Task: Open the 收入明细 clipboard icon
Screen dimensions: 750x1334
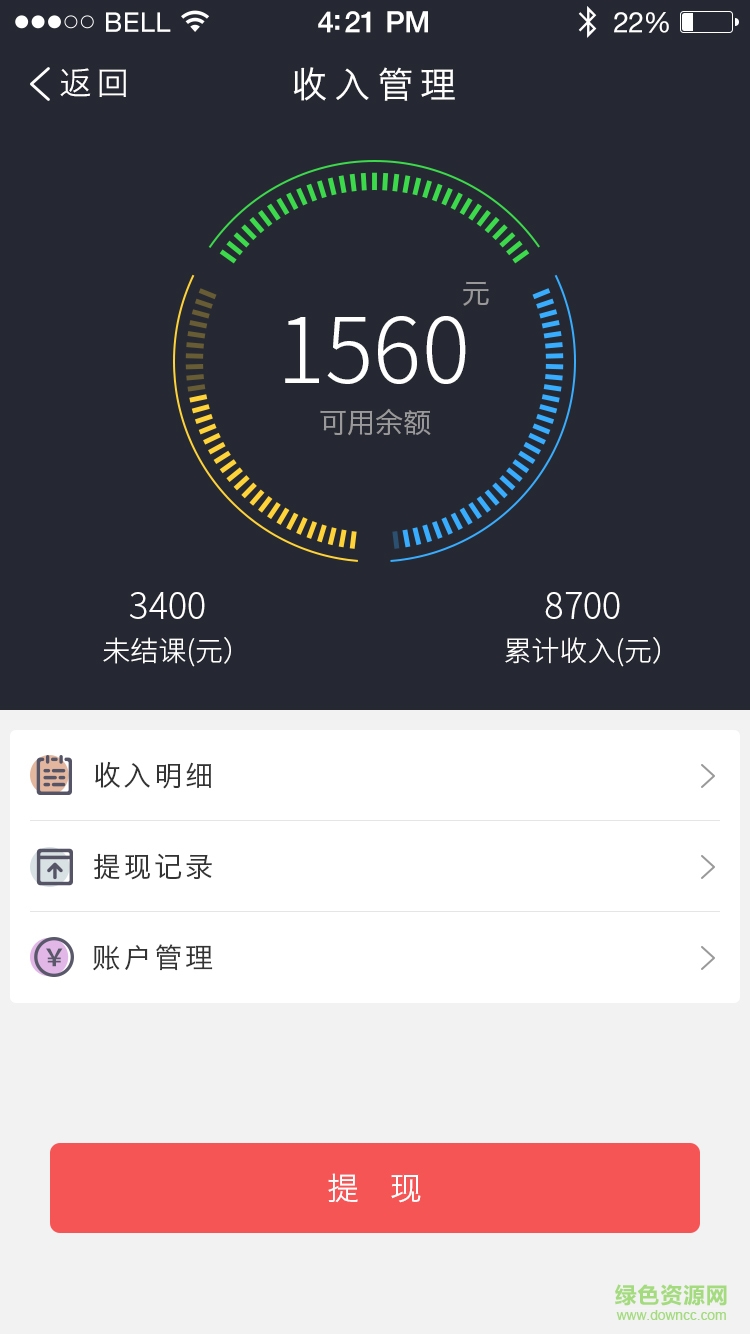Action: click(x=51, y=775)
